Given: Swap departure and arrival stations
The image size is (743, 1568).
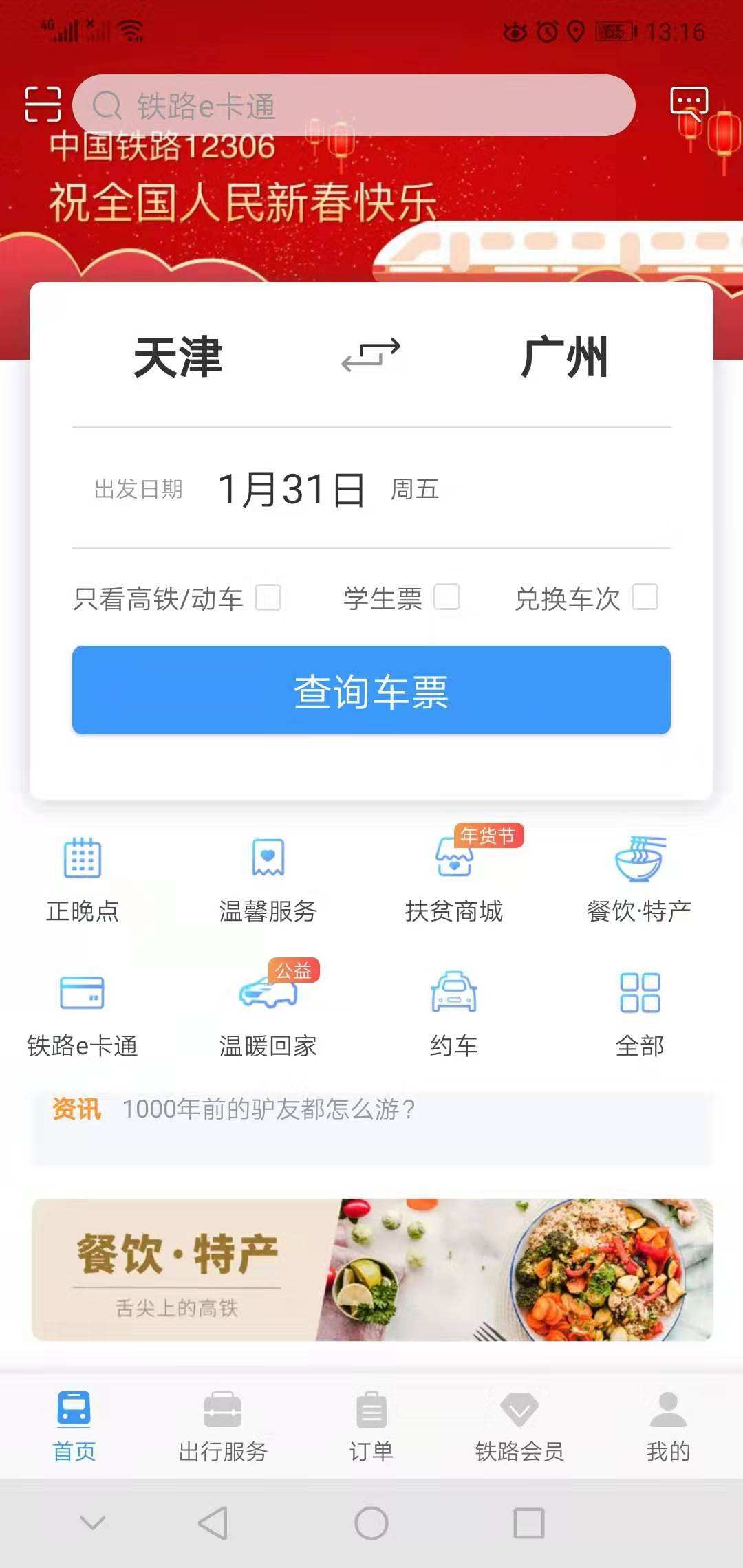Looking at the screenshot, I should click(x=371, y=356).
